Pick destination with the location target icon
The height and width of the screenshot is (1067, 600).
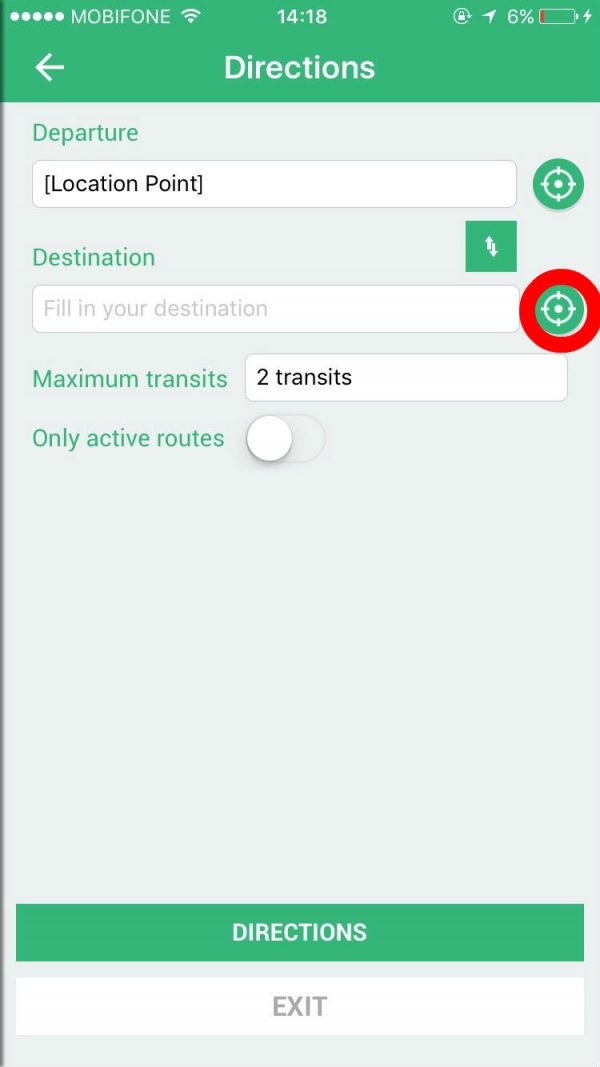(x=559, y=310)
